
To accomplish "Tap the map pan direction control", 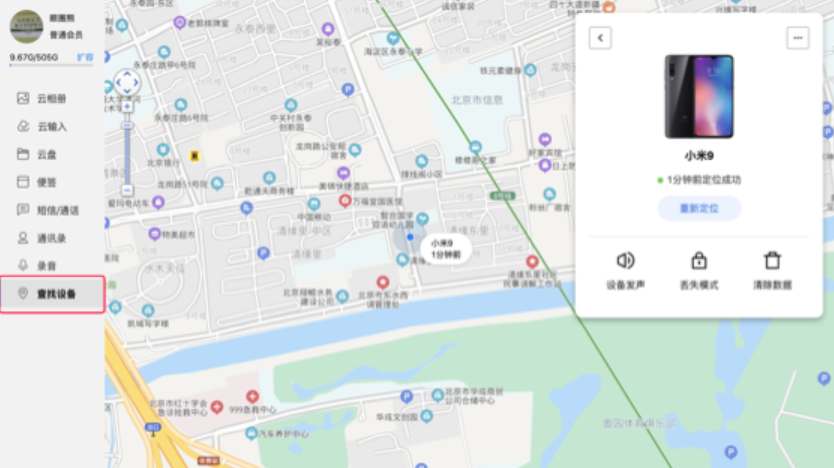I will 127,81.
